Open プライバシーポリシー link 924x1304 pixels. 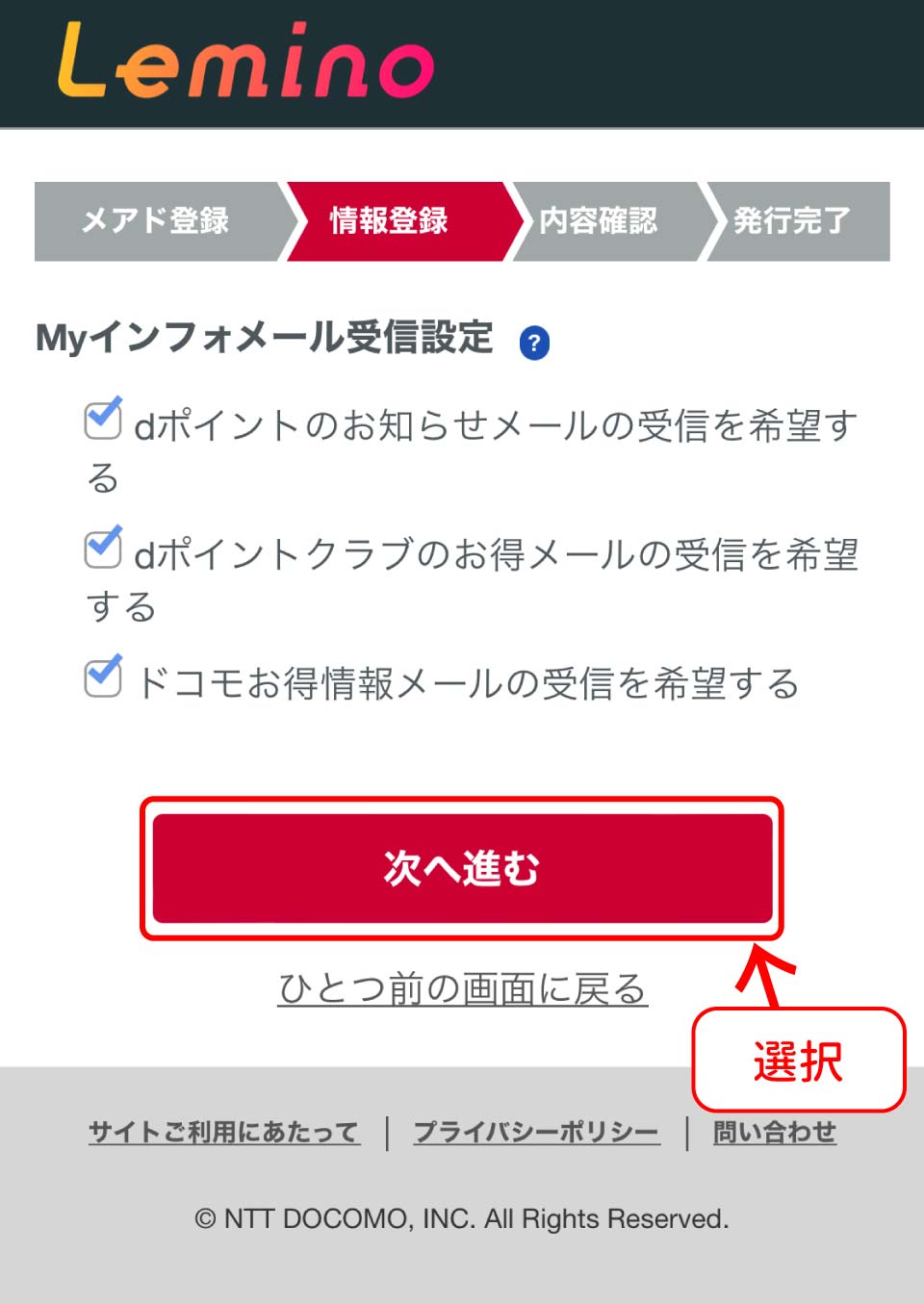[x=536, y=1132]
